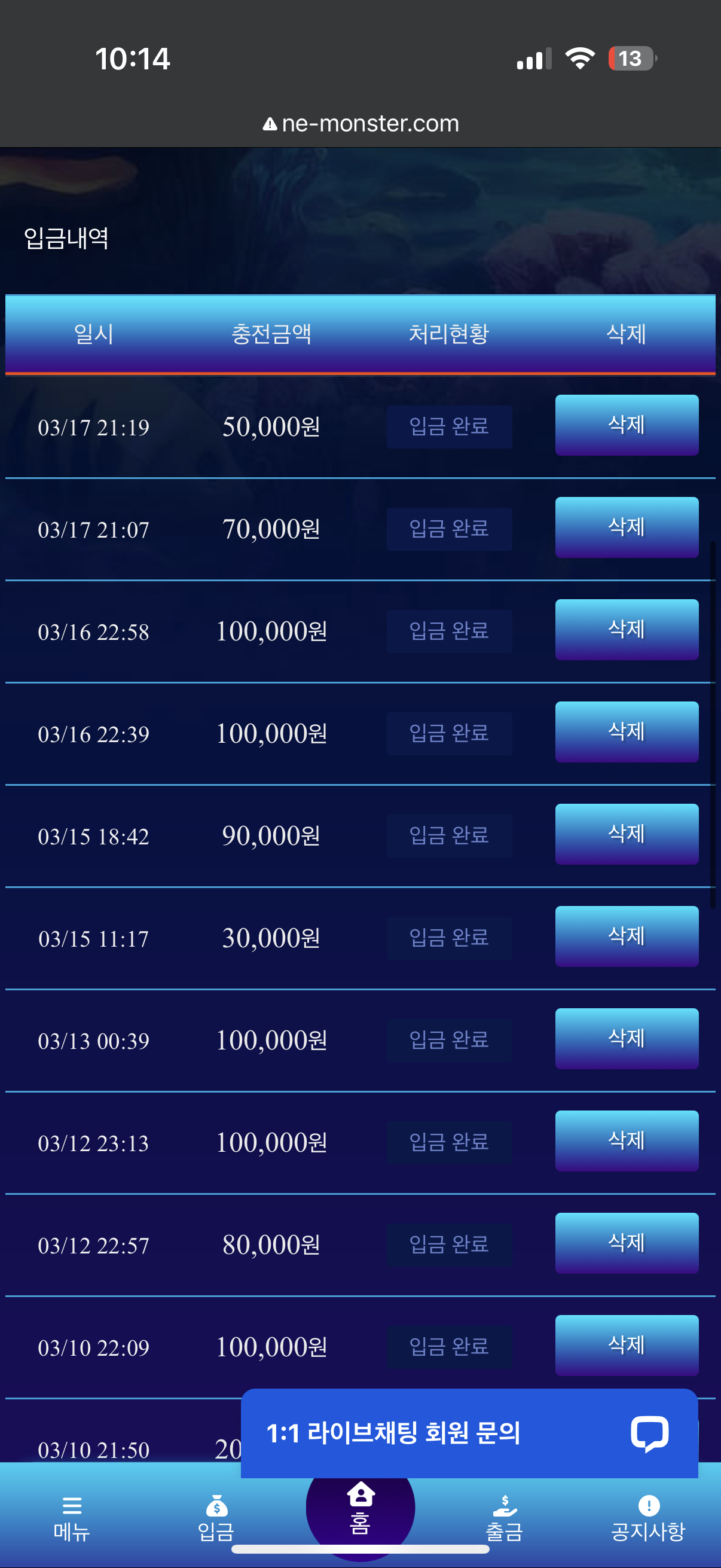721x1568 pixels.
Task: Delete the 03/17 21:07 deposit entry
Action: pos(627,527)
